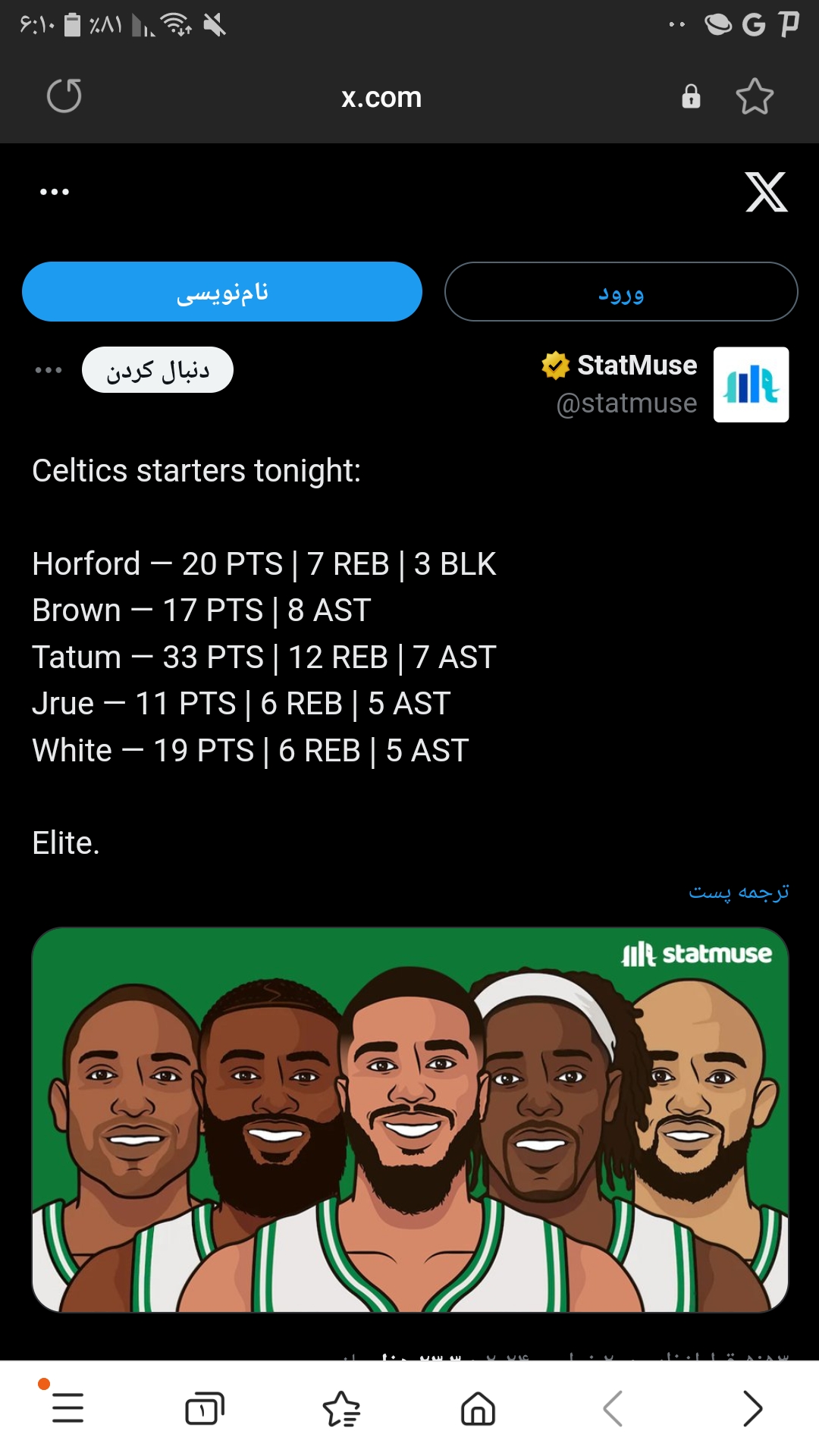Follow StatMuse (دنبال کردن)
The image size is (819, 1456).
pos(158,370)
